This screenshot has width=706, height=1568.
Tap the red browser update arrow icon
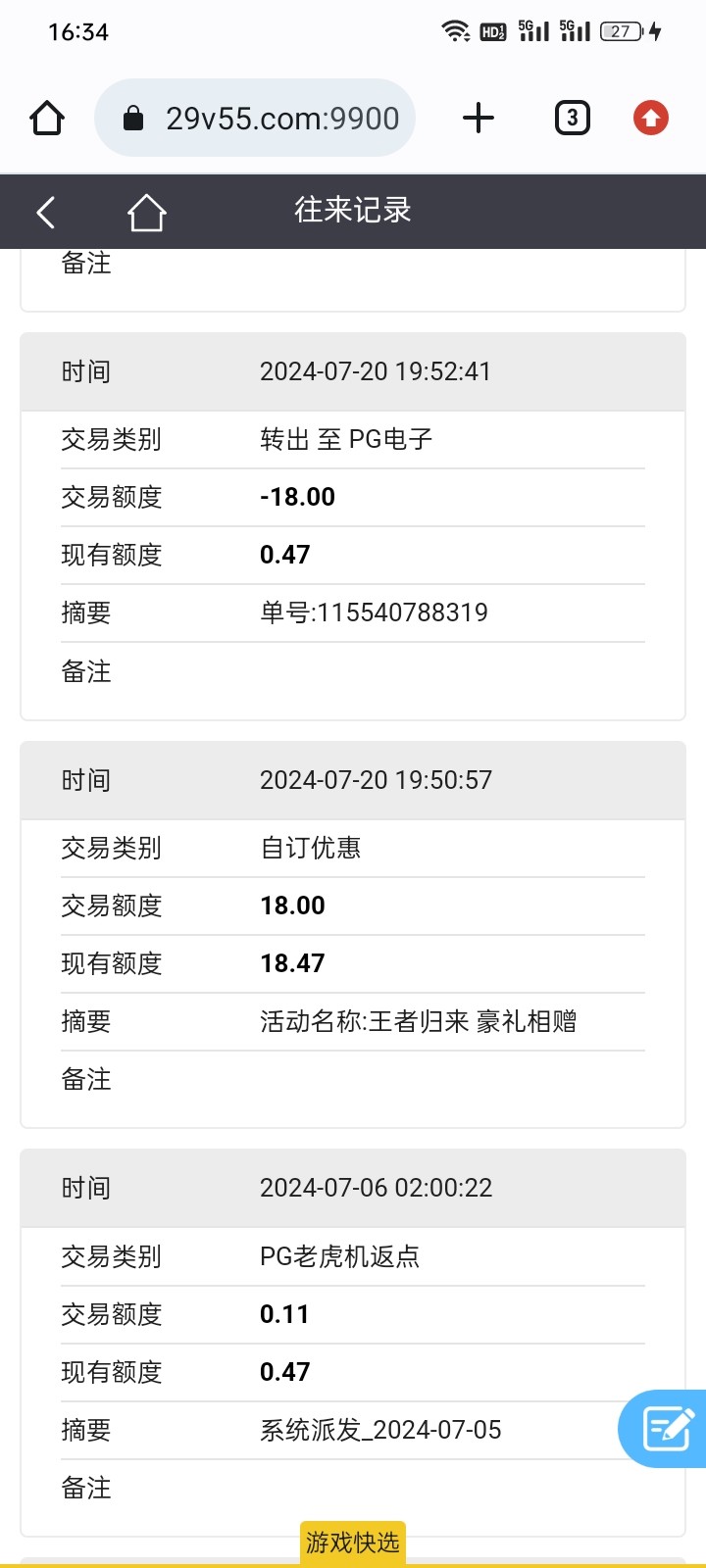pos(651,119)
